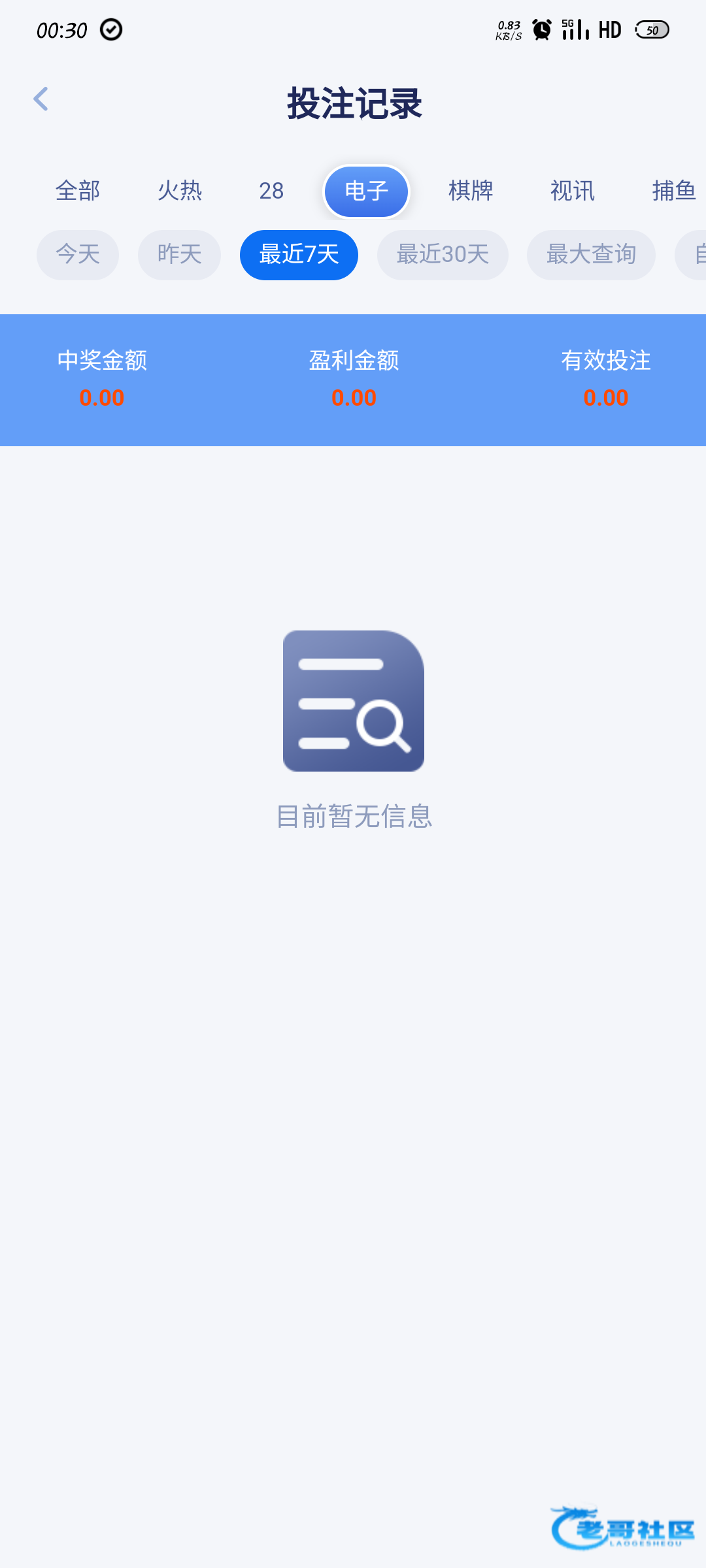This screenshot has width=706, height=1568.
Task: Select the 火热 category tab
Action: (x=180, y=191)
